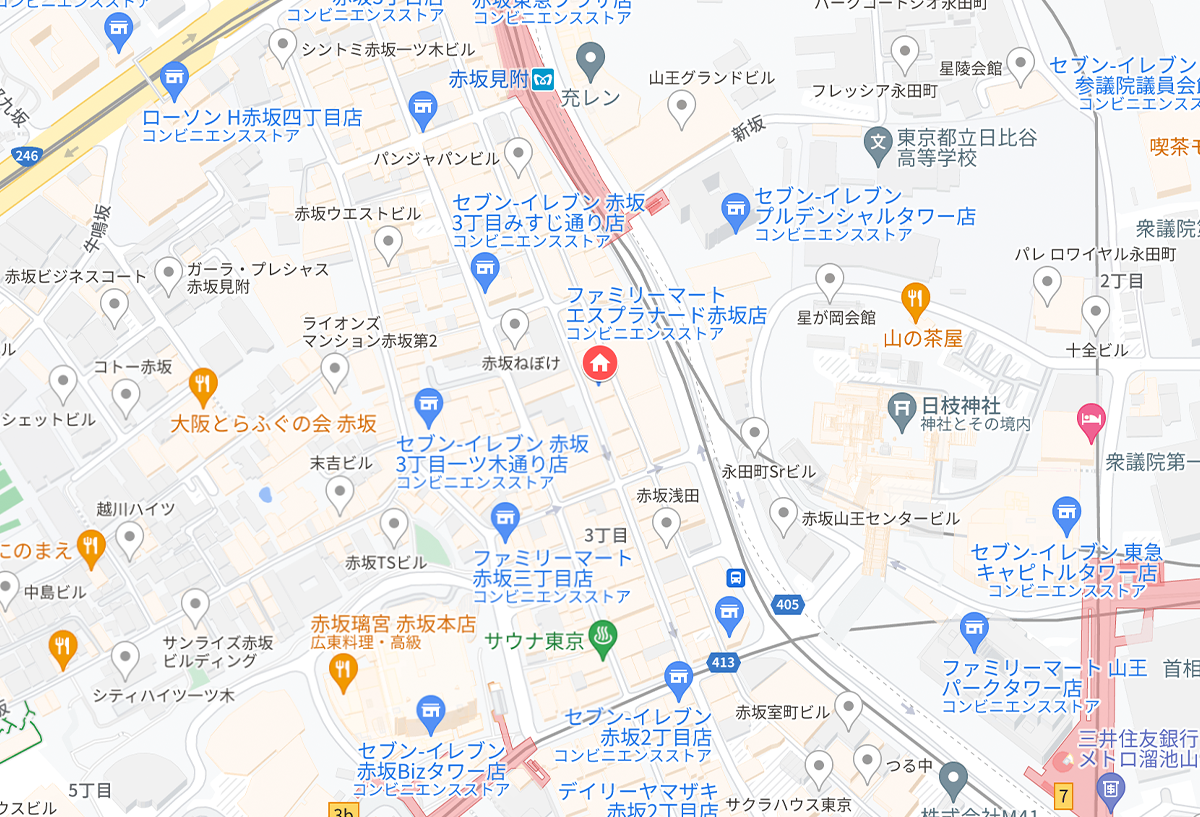Viewport: 1200px width, 817px height.
Task: Select the 赤坂ねぼけ place pin
Action: [x=514, y=324]
